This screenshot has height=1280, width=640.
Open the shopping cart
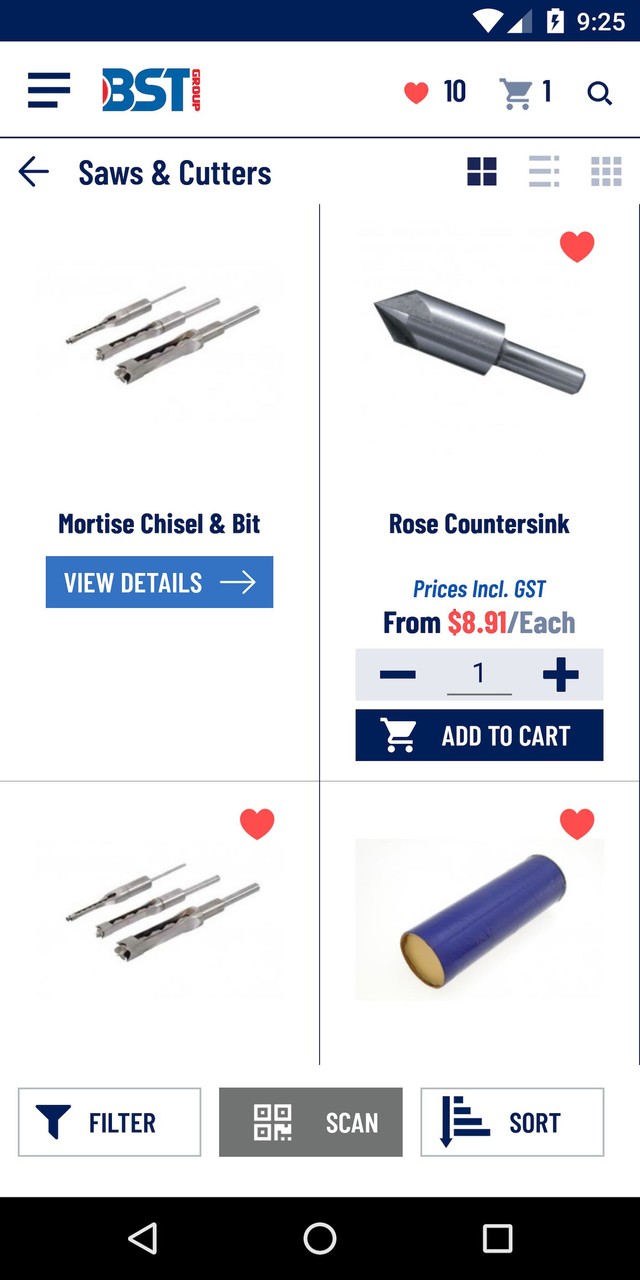tap(524, 92)
